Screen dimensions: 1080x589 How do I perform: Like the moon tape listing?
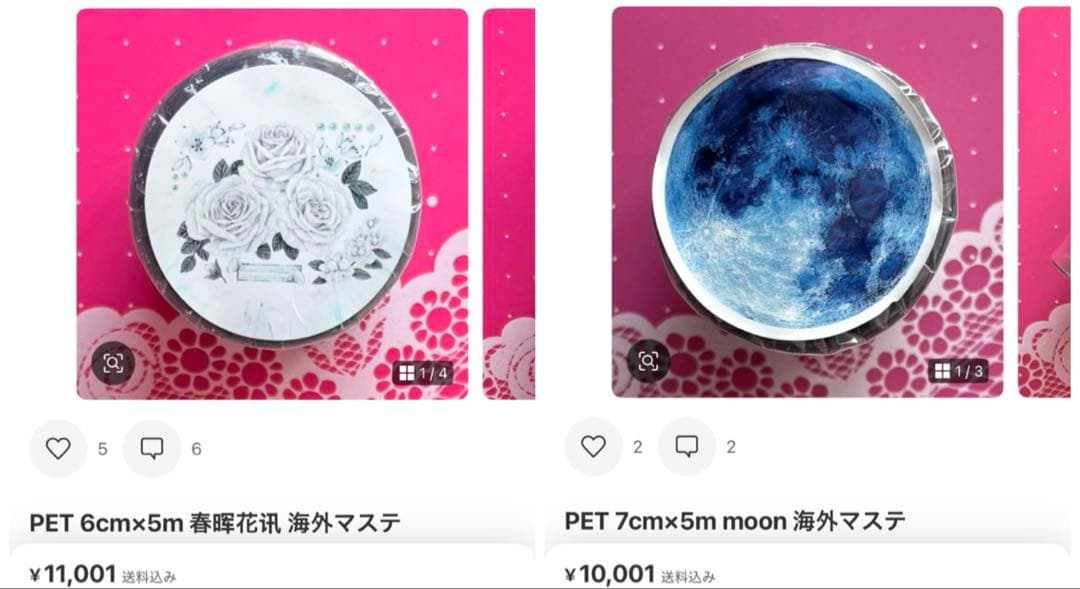(593, 447)
